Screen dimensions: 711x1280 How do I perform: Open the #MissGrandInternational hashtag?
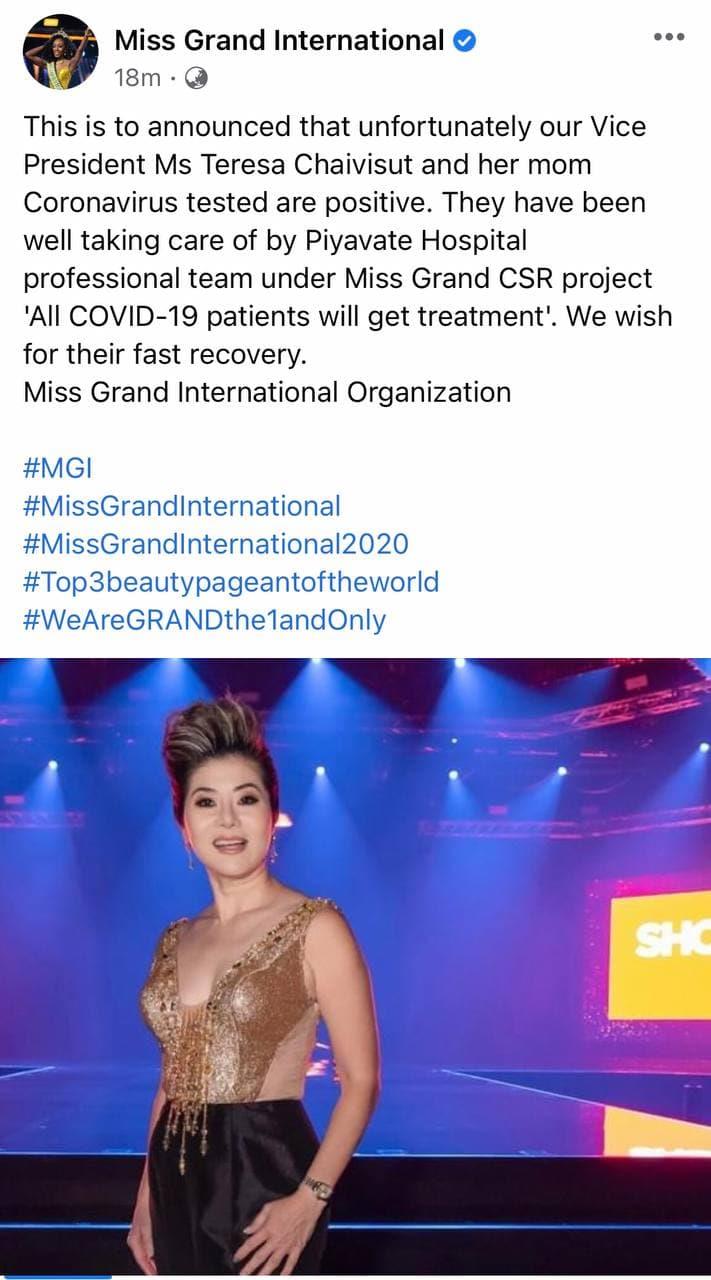click(x=181, y=506)
